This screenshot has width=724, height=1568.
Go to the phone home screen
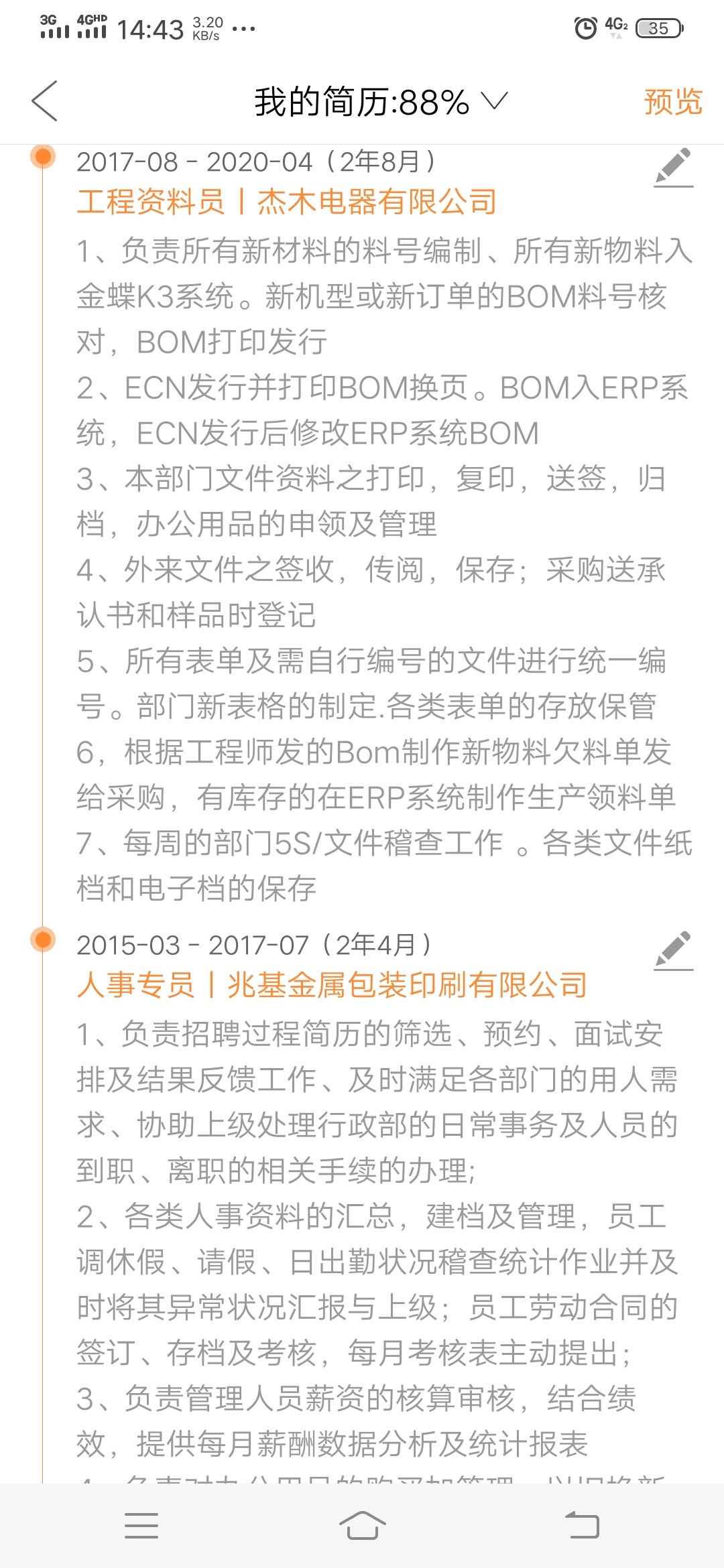[x=362, y=1526]
